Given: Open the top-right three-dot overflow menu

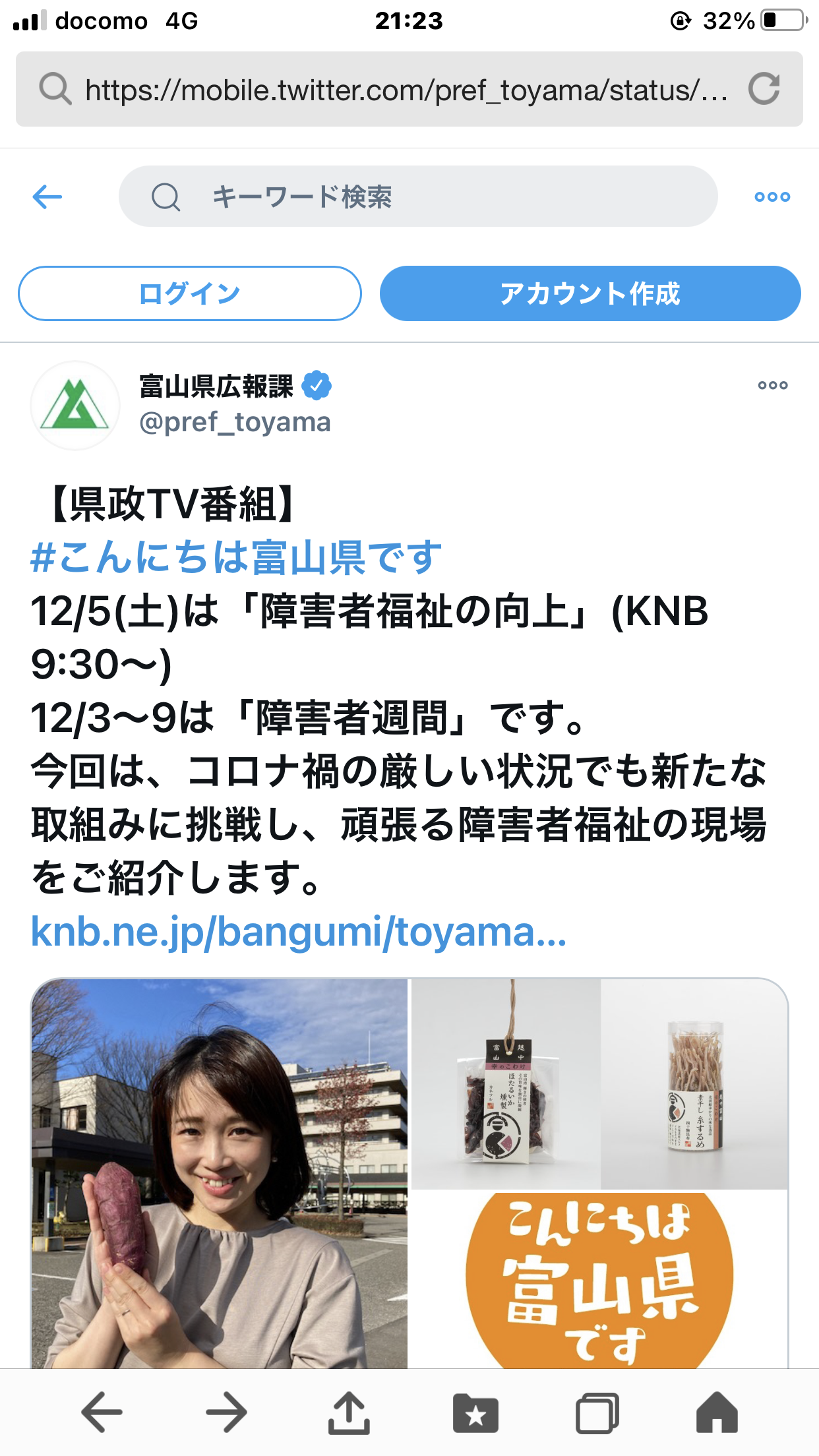Looking at the screenshot, I should click(772, 197).
